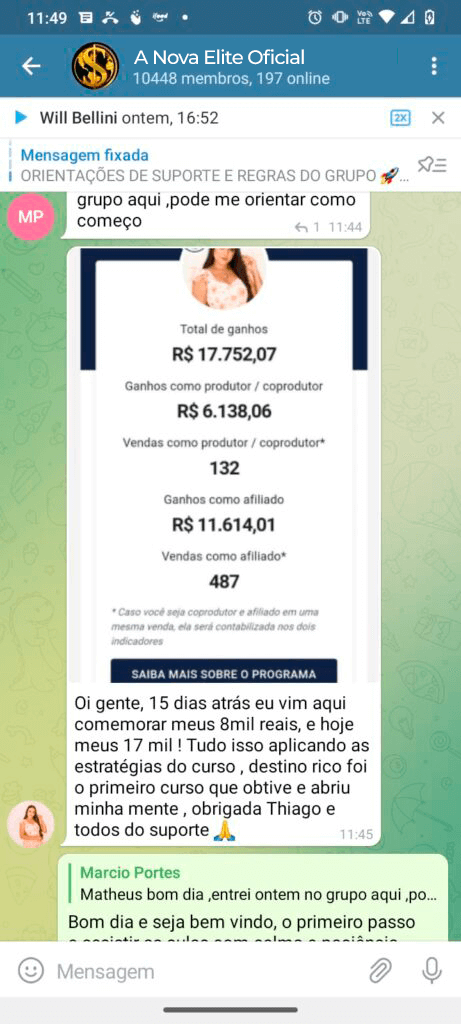
Task: Go back using the arrow icon
Action: coord(31,66)
